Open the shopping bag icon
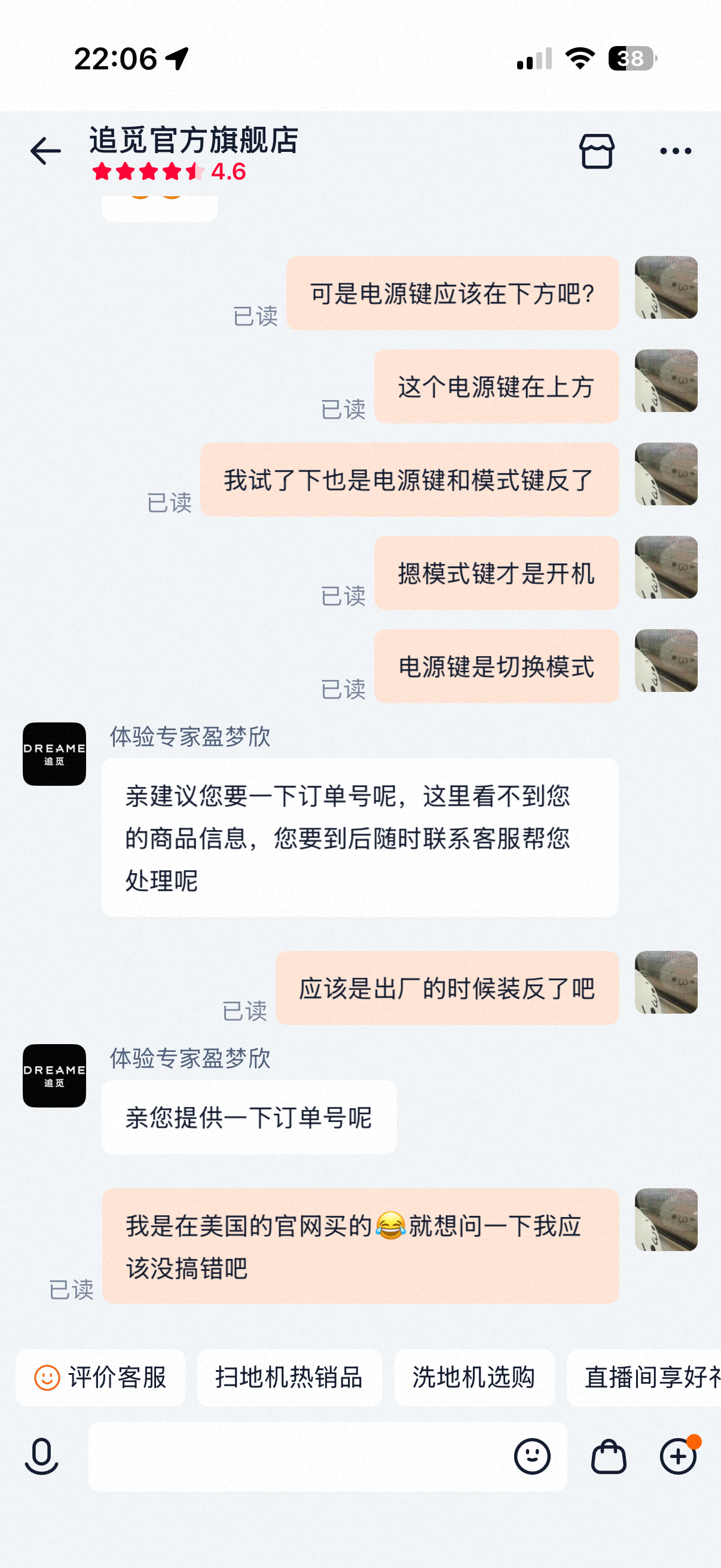The width and height of the screenshot is (721, 1568). [609, 1457]
